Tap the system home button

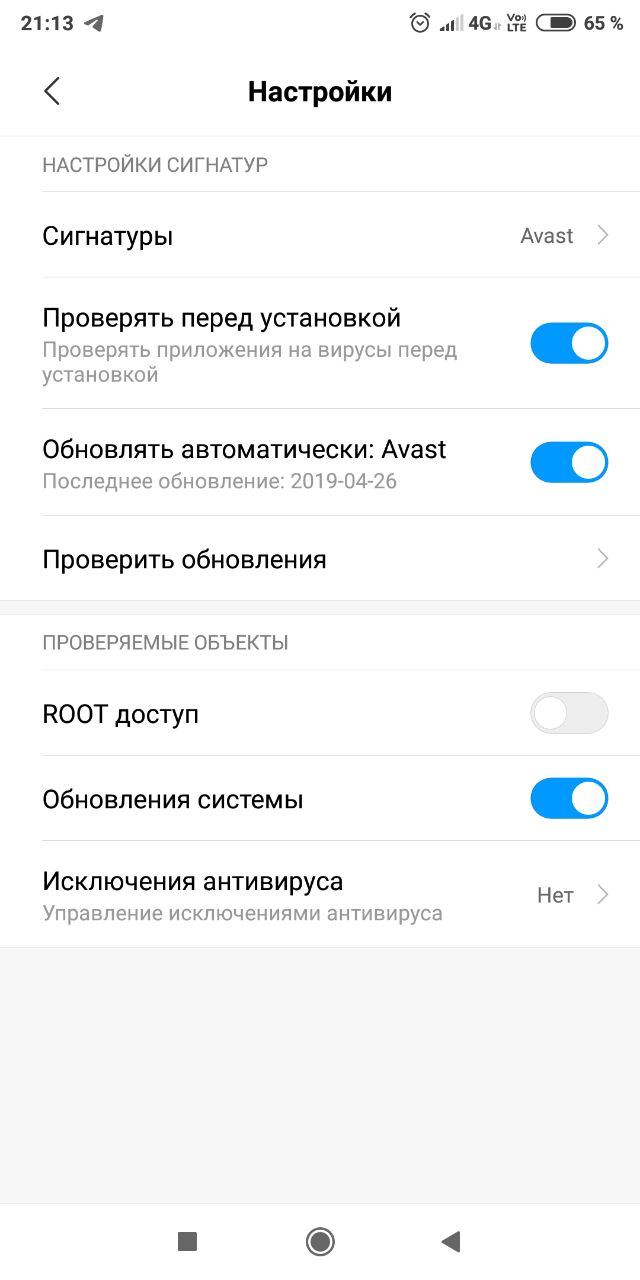(x=320, y=1242)
